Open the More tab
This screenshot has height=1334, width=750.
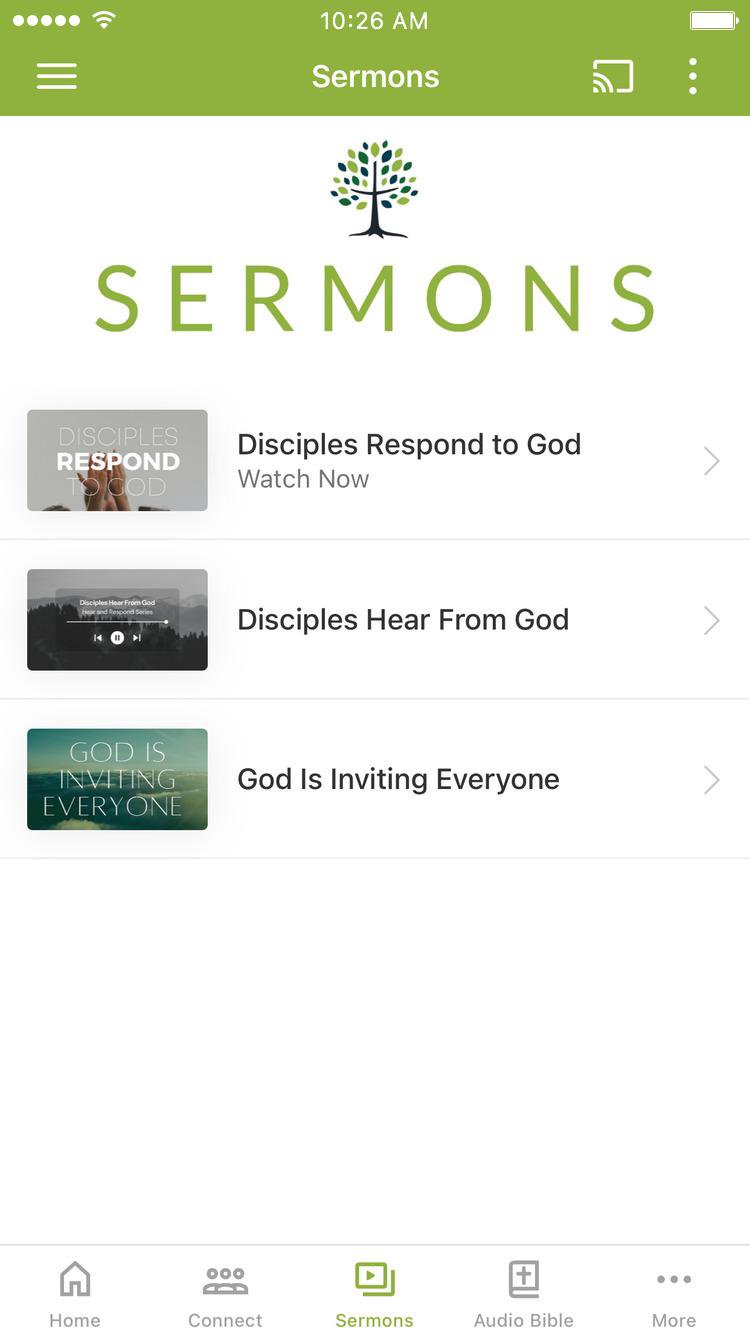click(x=674, y=1294)
